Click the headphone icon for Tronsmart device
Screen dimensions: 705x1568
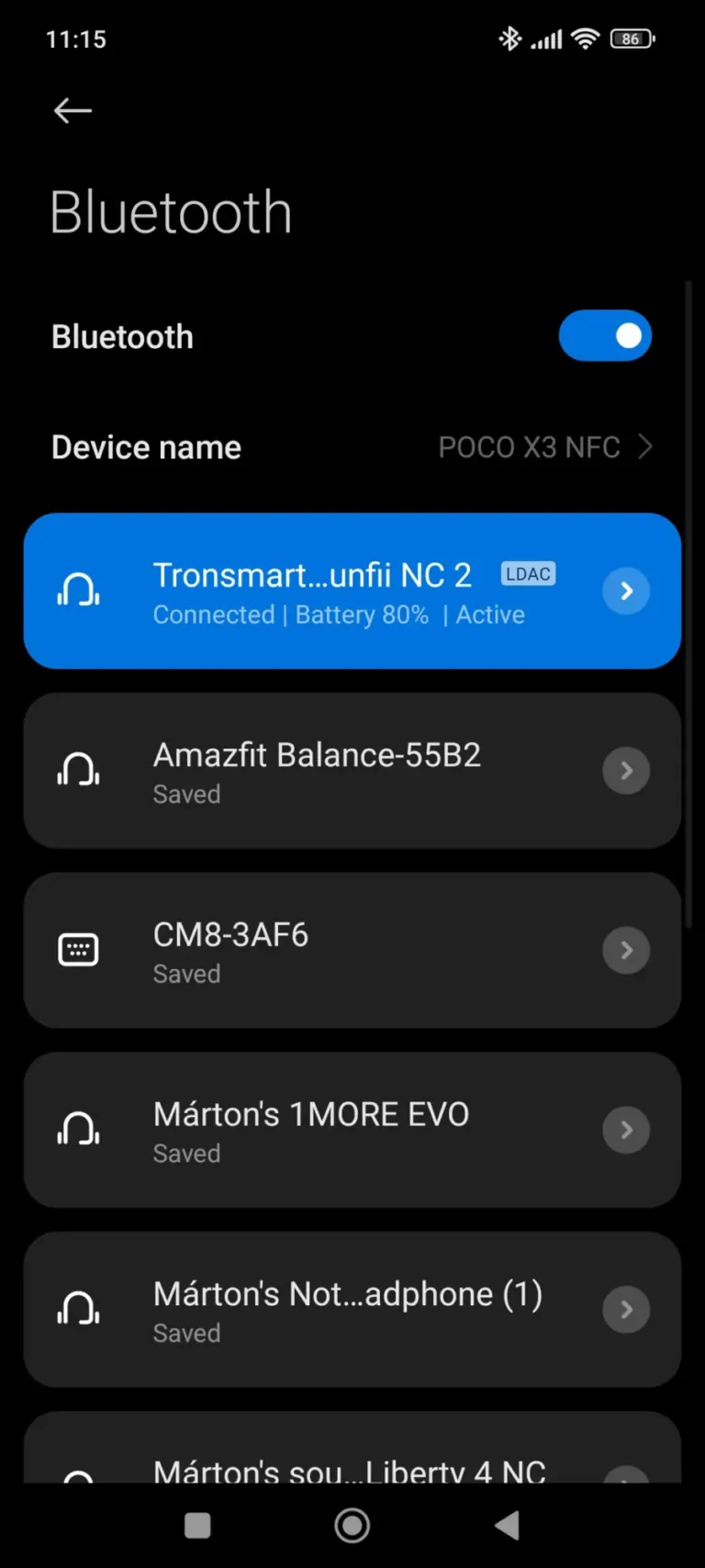point(78,591)
